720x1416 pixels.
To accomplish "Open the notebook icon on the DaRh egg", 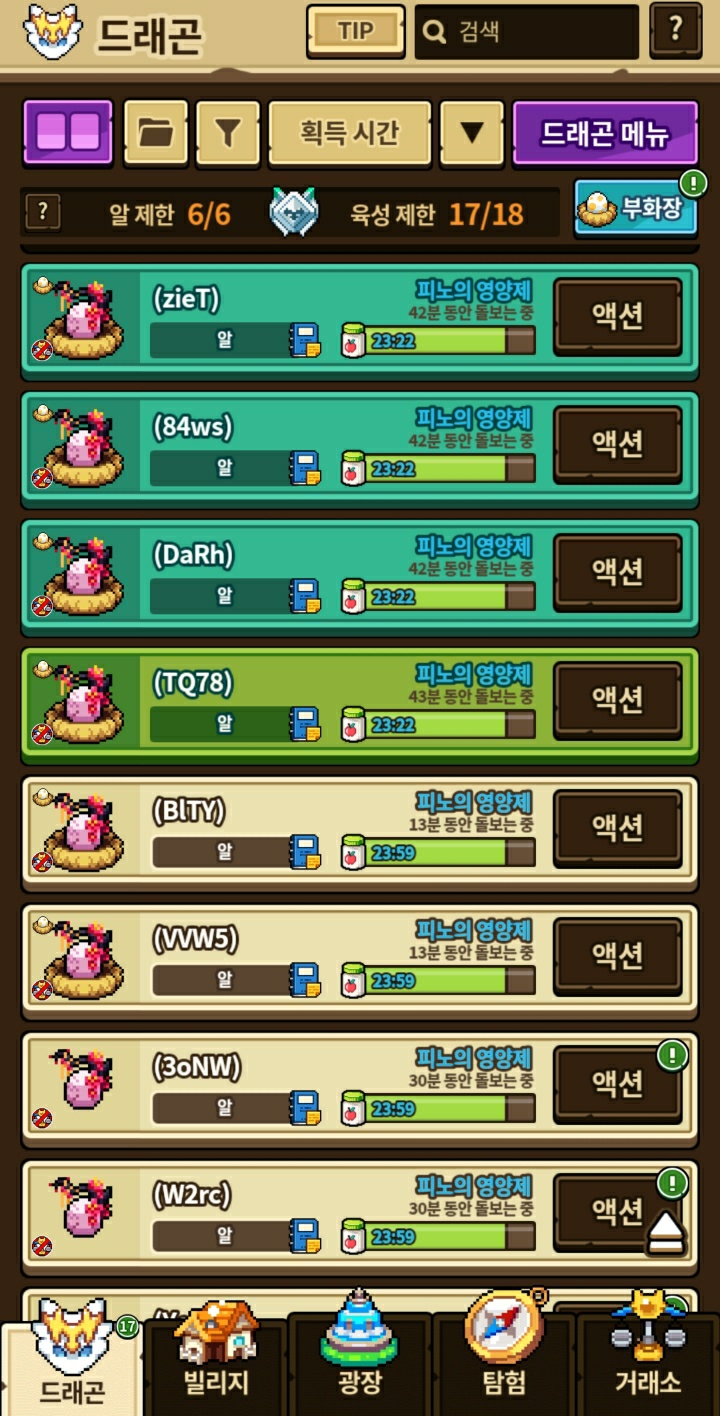I will [305, 596].
